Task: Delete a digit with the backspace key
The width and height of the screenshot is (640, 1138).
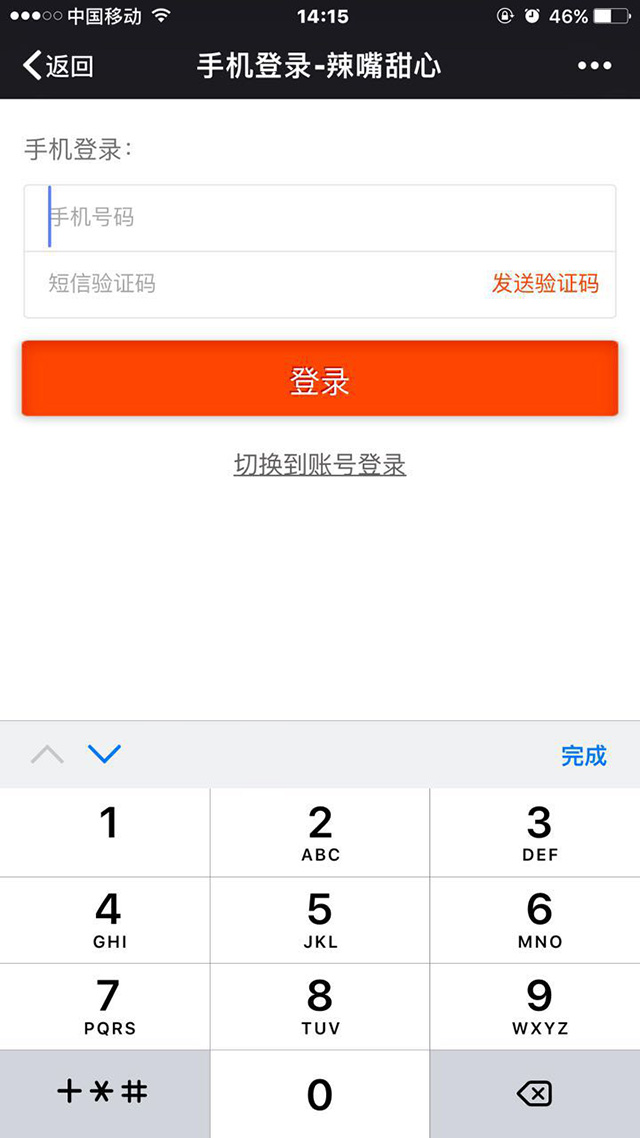Action: point(535,1094)
